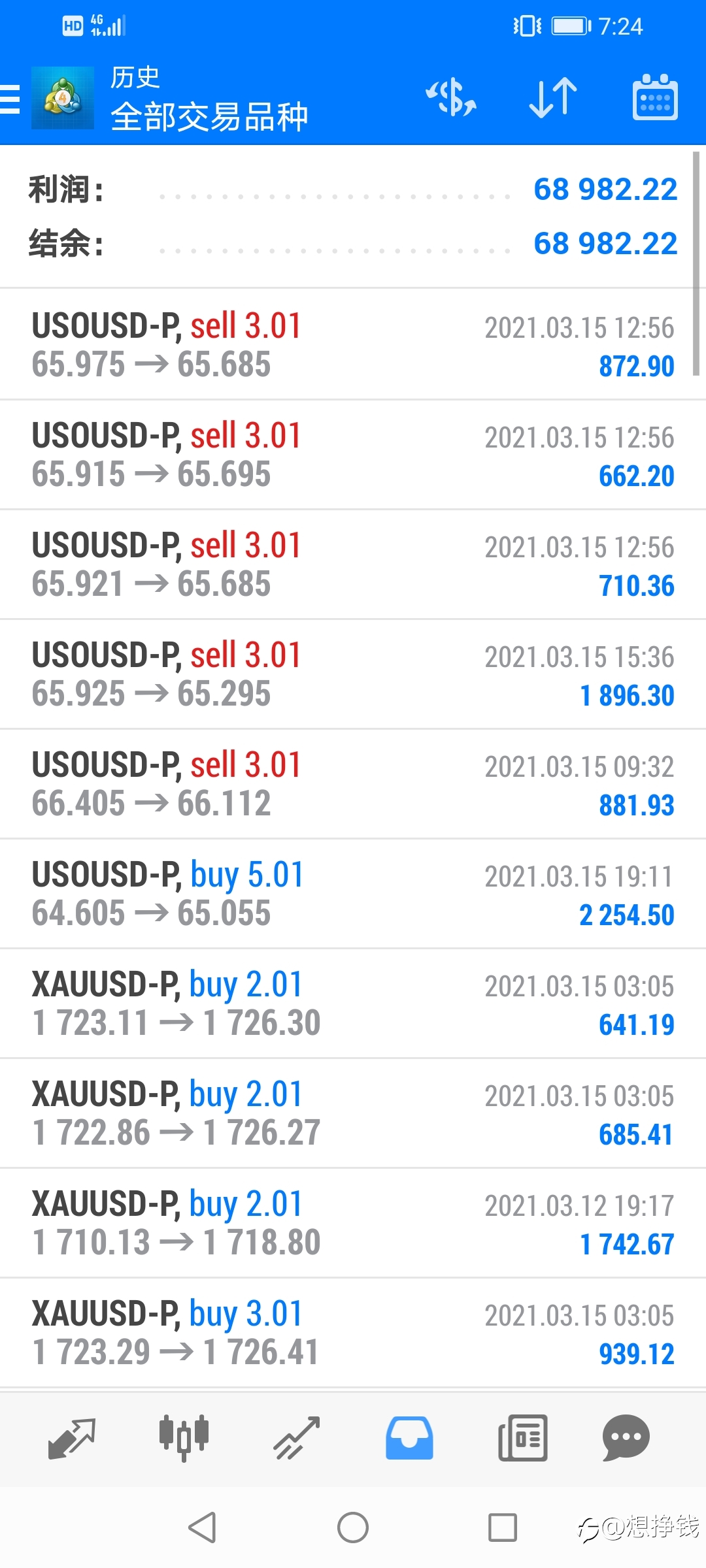Open the USOUSD-P sell trade at 09:32
Viewport: 706px width, 1568px height.
pos(353,783)
